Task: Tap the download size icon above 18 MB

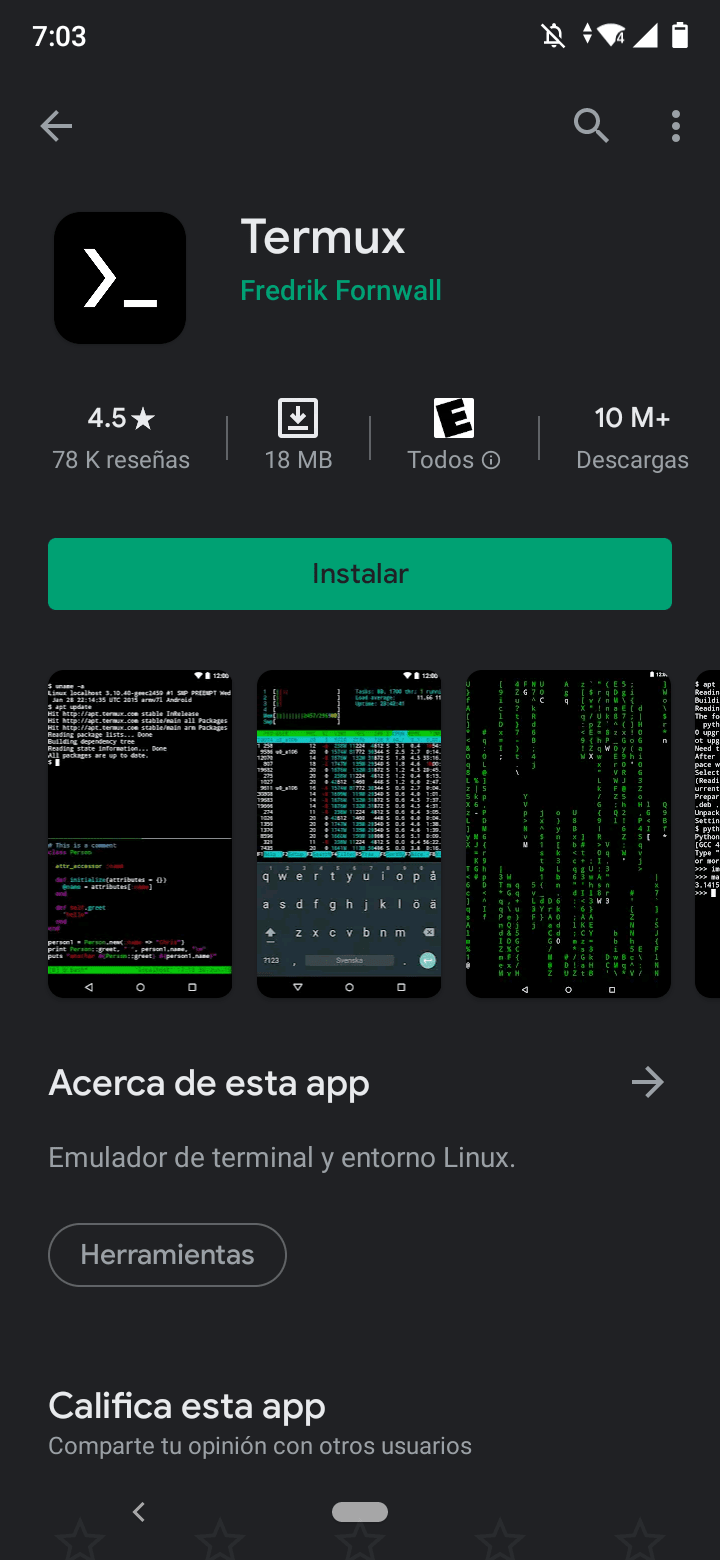Action: [x=297, y=418]
